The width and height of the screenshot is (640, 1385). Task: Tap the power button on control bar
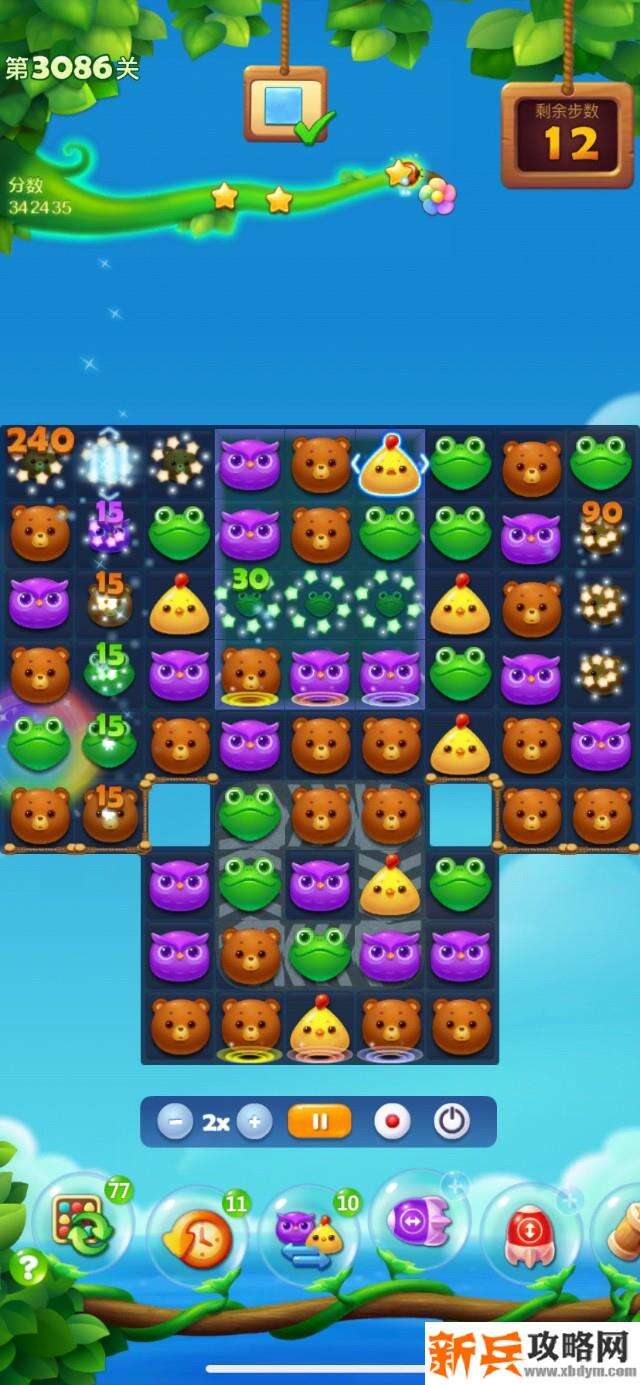452,1122
